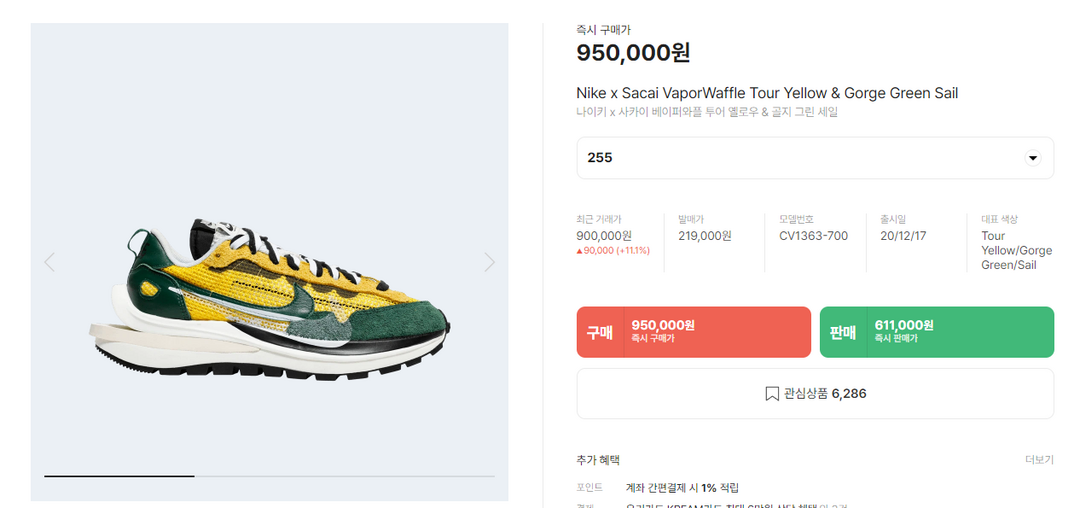This screenshot has height=508, width=1080.
Task: Tap the green 판매 sell button
Action: coord(936,332)
